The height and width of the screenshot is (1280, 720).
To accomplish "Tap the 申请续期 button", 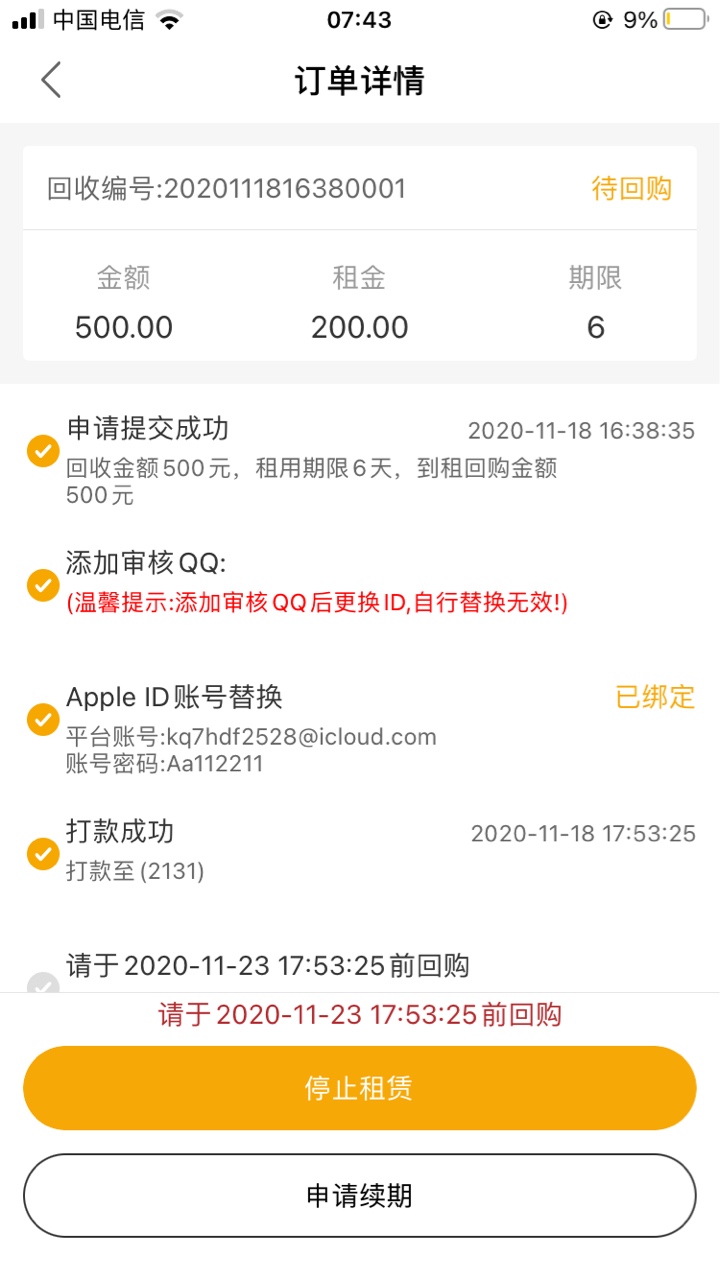I will pos(359,1196).
